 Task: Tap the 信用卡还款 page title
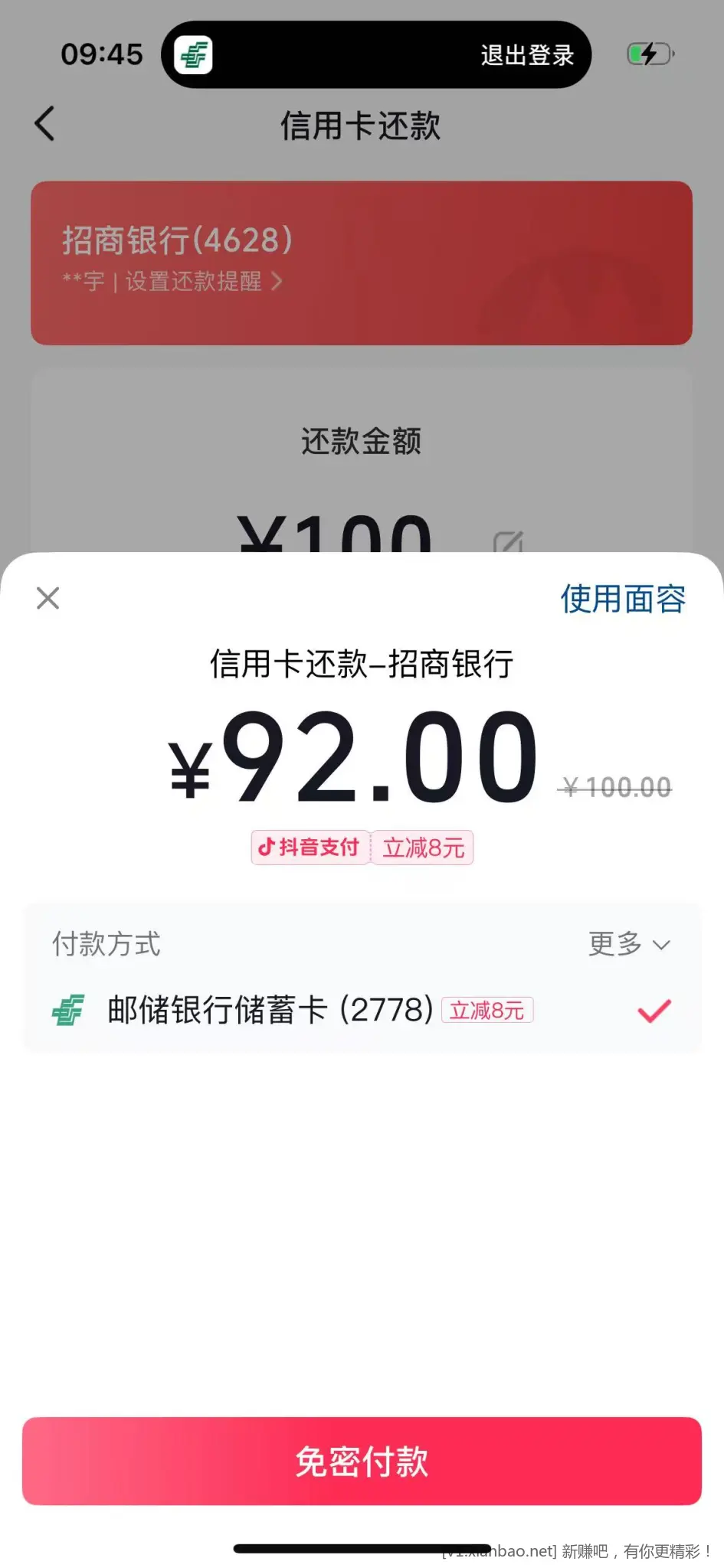click(362, 123)
